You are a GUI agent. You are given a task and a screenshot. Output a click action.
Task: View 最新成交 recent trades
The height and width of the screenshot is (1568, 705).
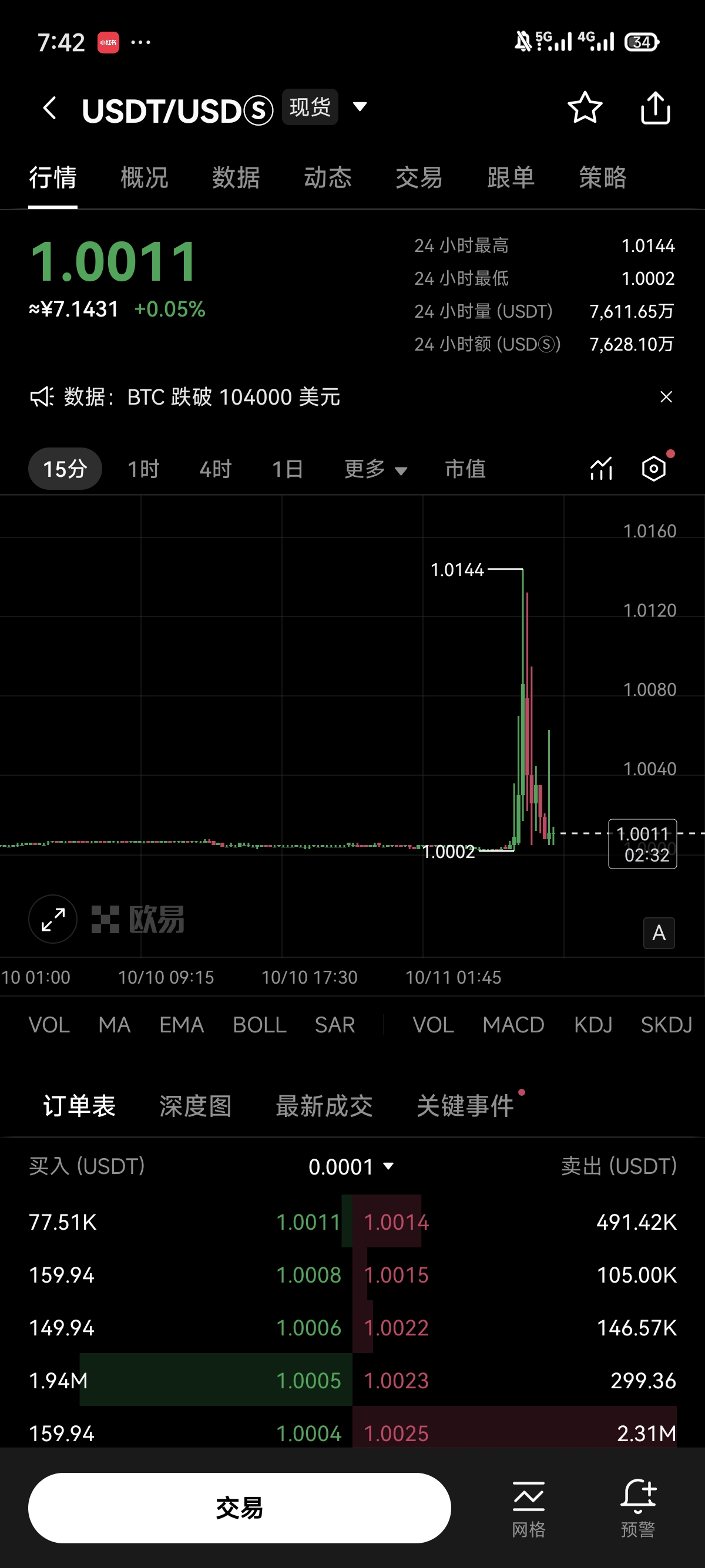[x=324, y=1106]
